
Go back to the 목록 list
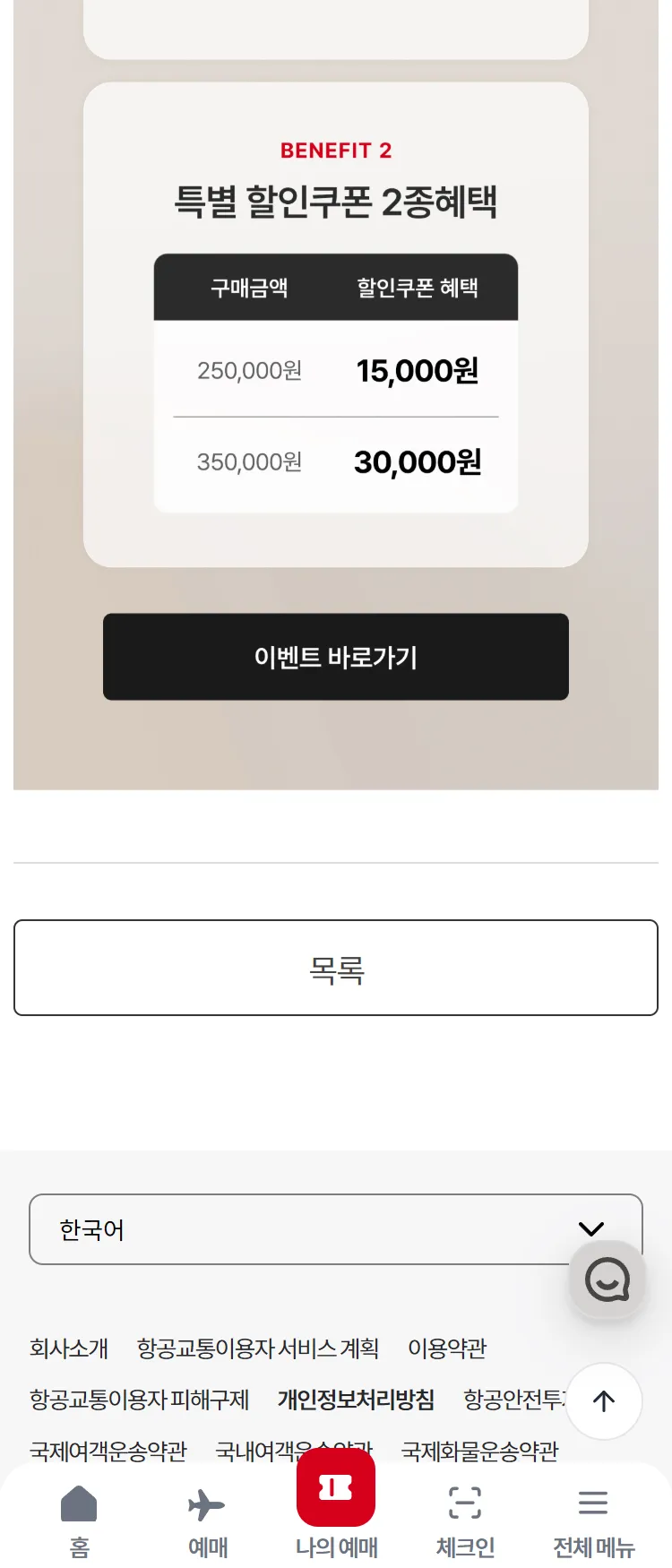tap(336, 968)
